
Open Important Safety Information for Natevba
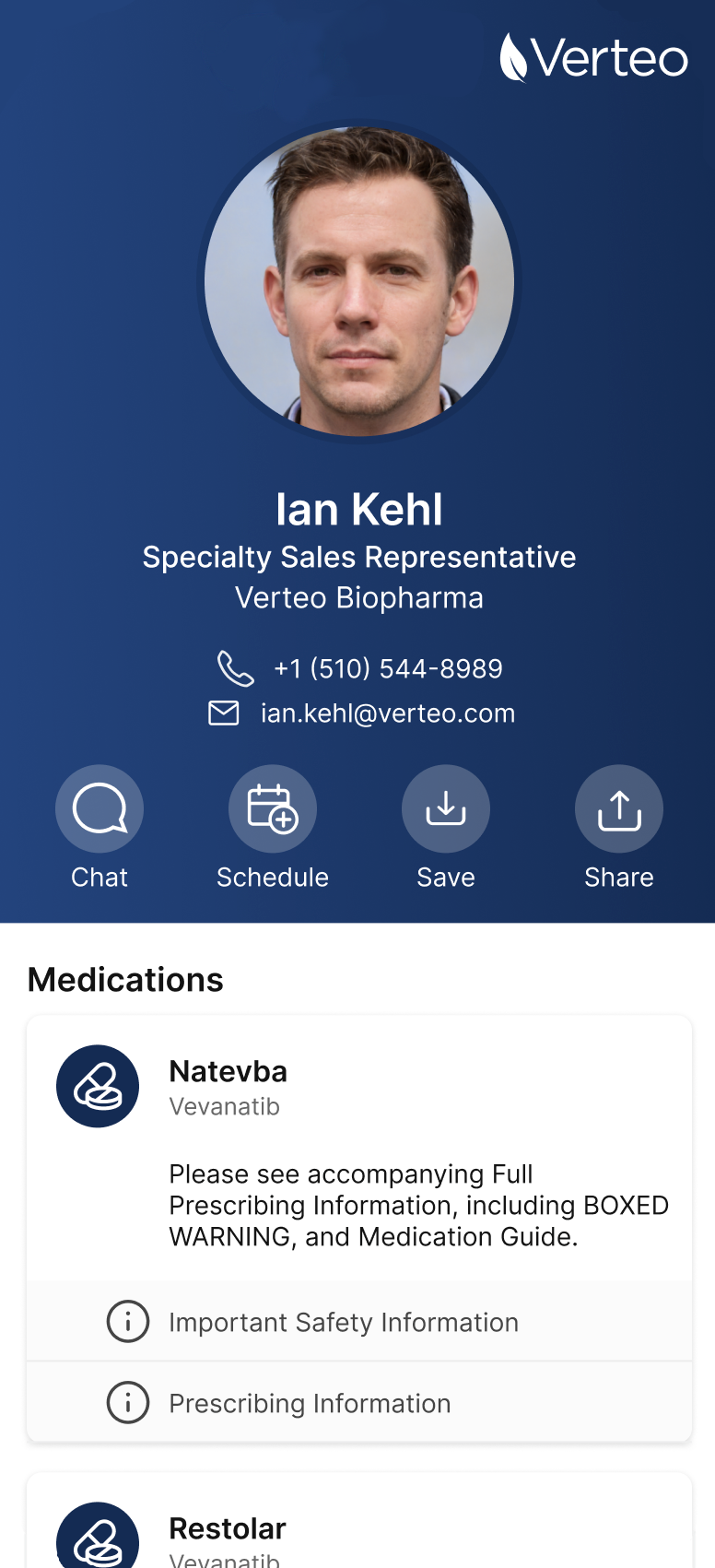coord(343,1322)
